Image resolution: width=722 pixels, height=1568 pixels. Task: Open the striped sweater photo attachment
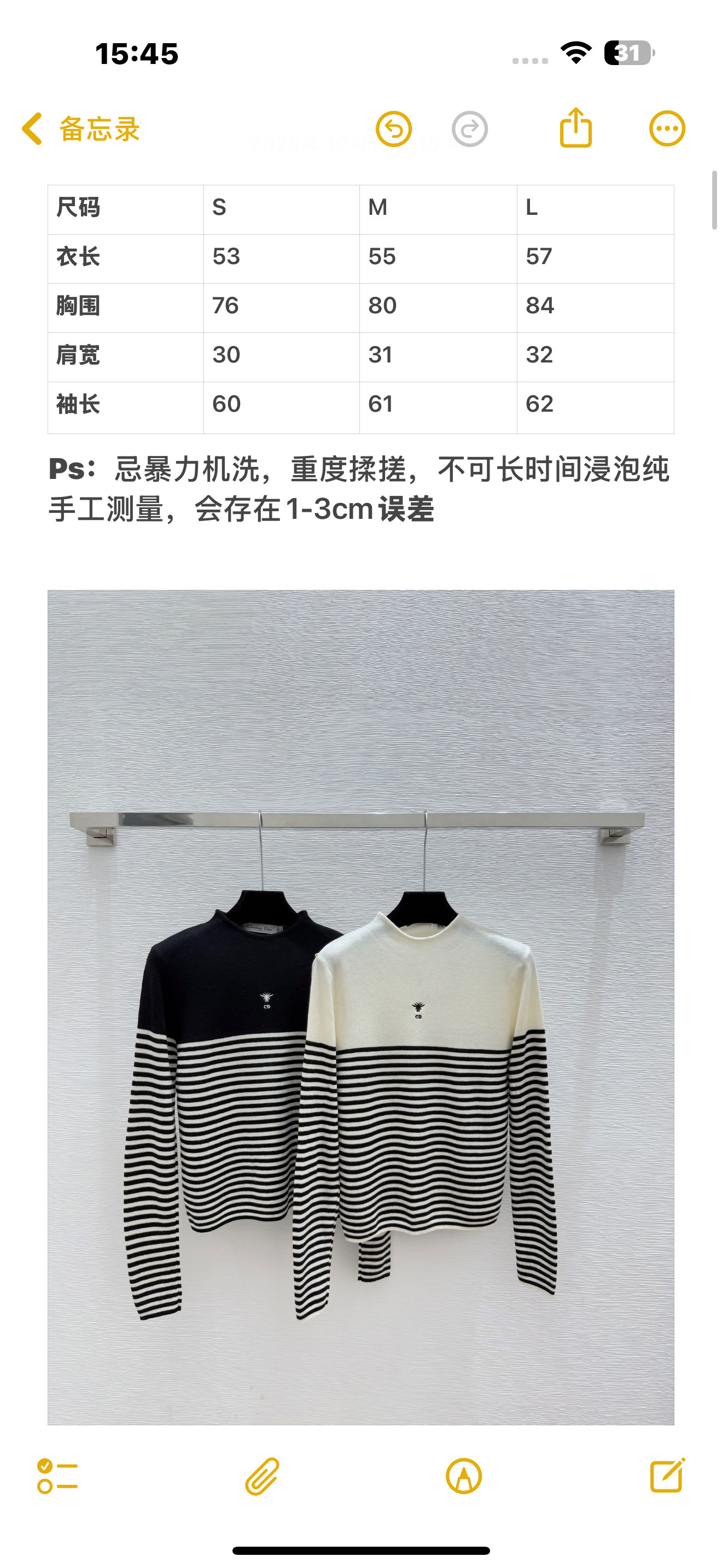[x=360, y=1007]
